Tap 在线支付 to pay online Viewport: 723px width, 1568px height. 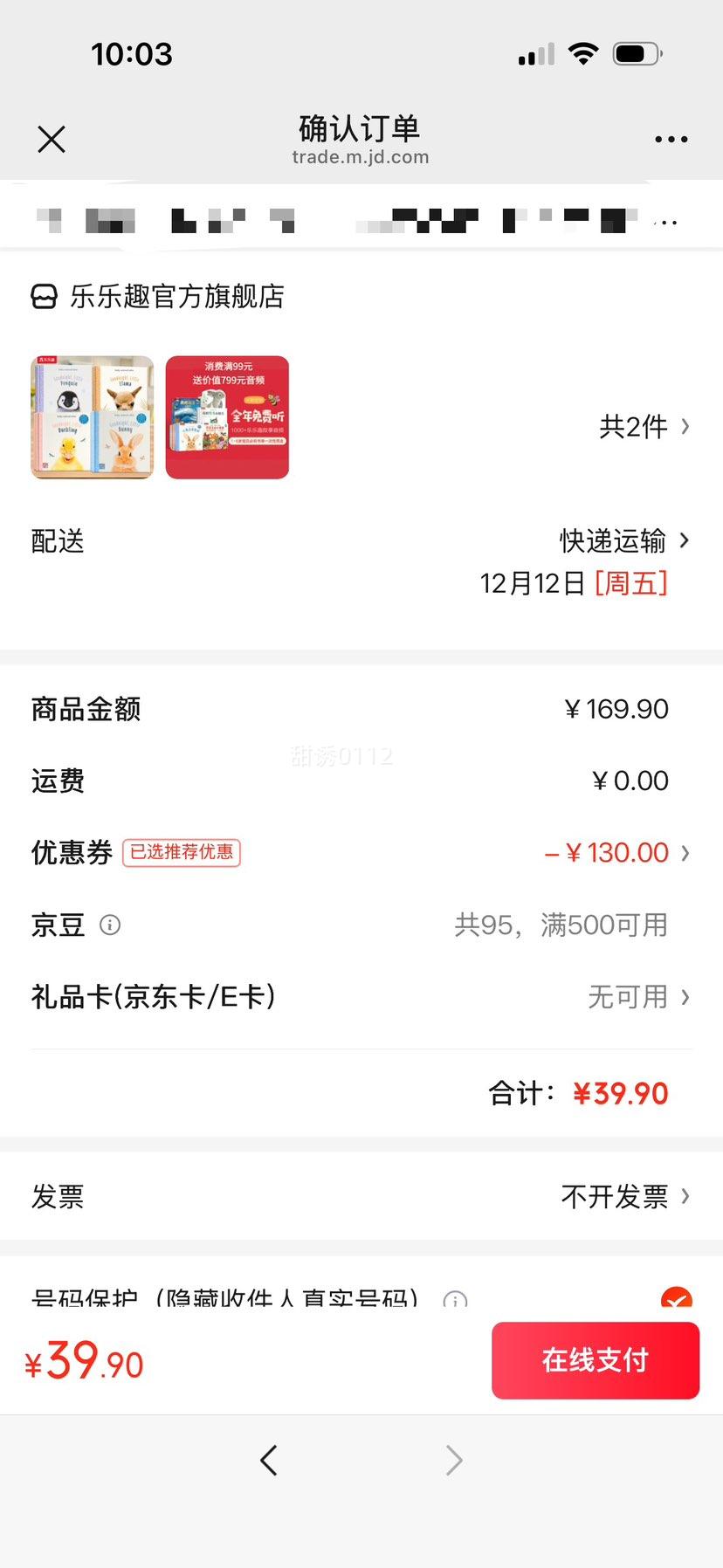[x=595, y=1359]
